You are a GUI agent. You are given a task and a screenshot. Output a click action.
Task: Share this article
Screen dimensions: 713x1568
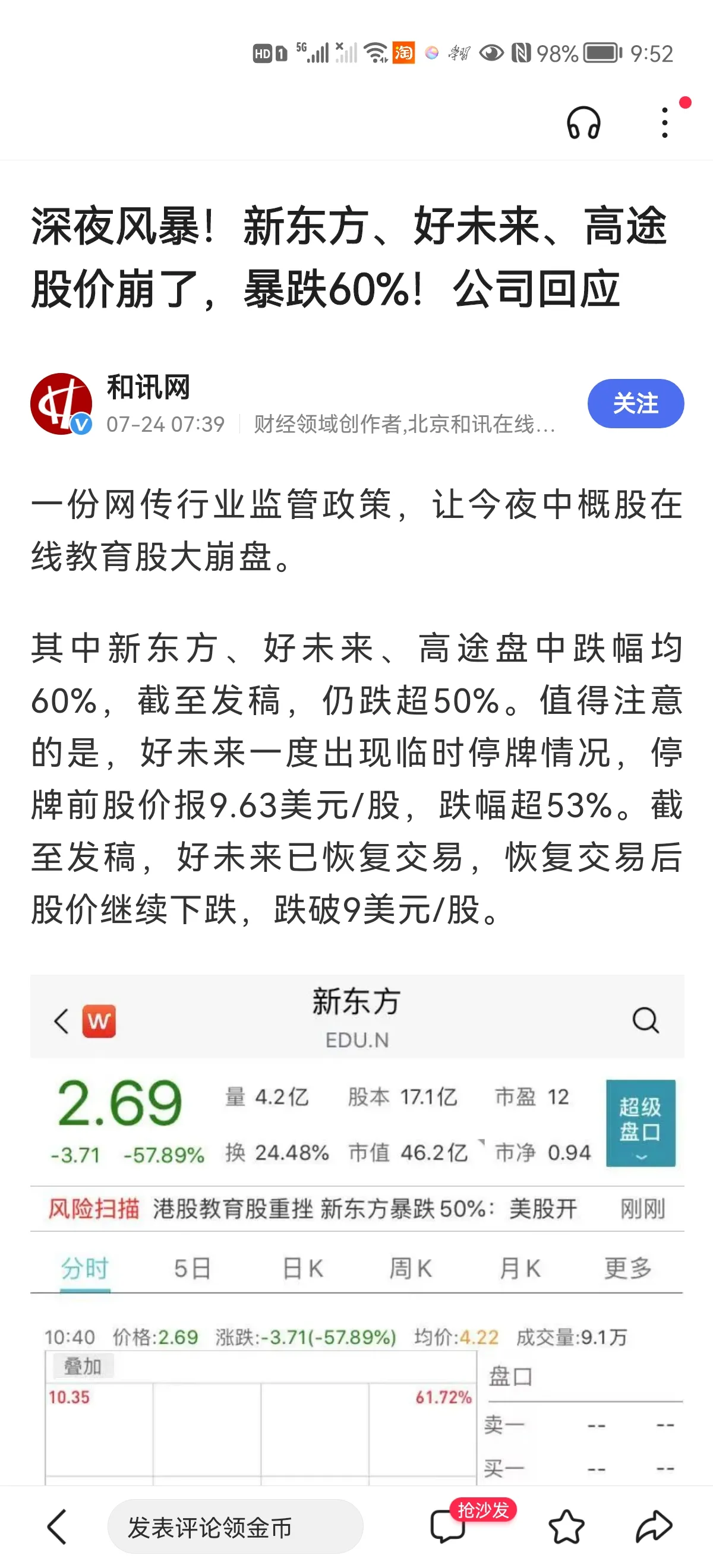[x=654, y=1526]
